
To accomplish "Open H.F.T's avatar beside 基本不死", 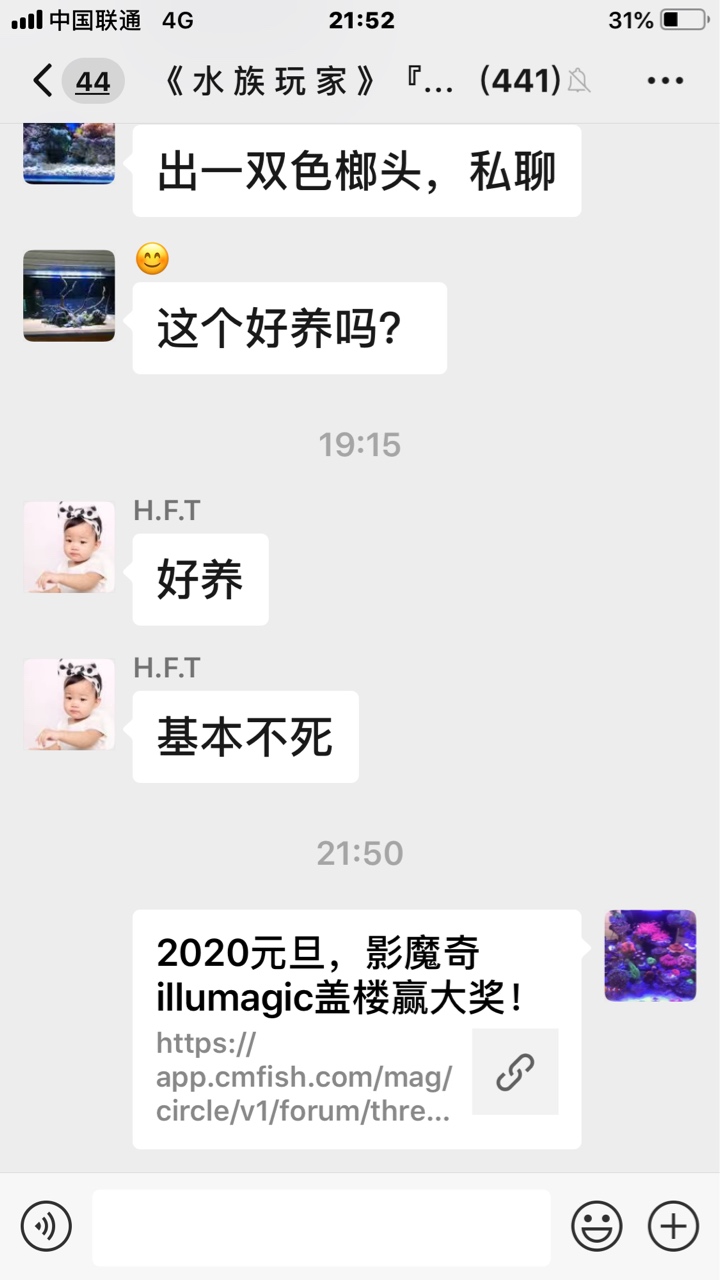I will point(69,704).
